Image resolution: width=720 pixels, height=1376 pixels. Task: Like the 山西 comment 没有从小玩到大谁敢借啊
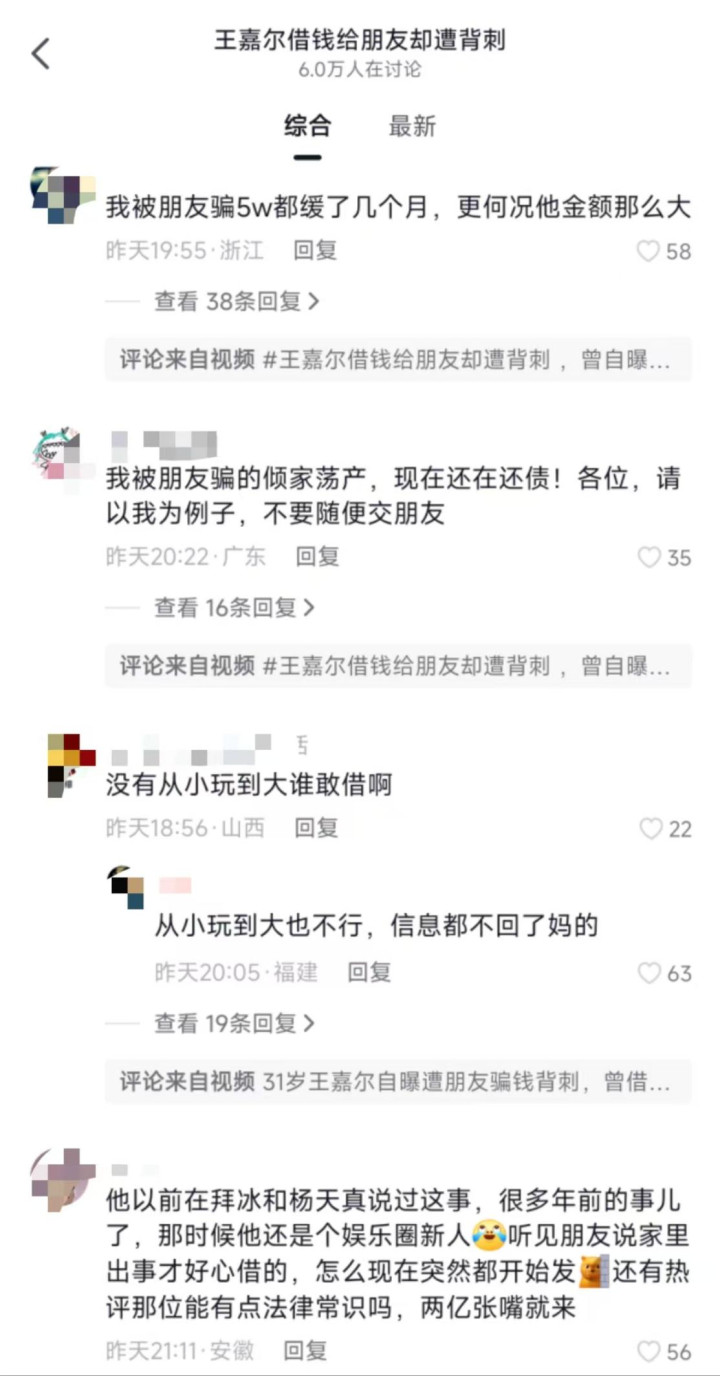tap(651, 828)
